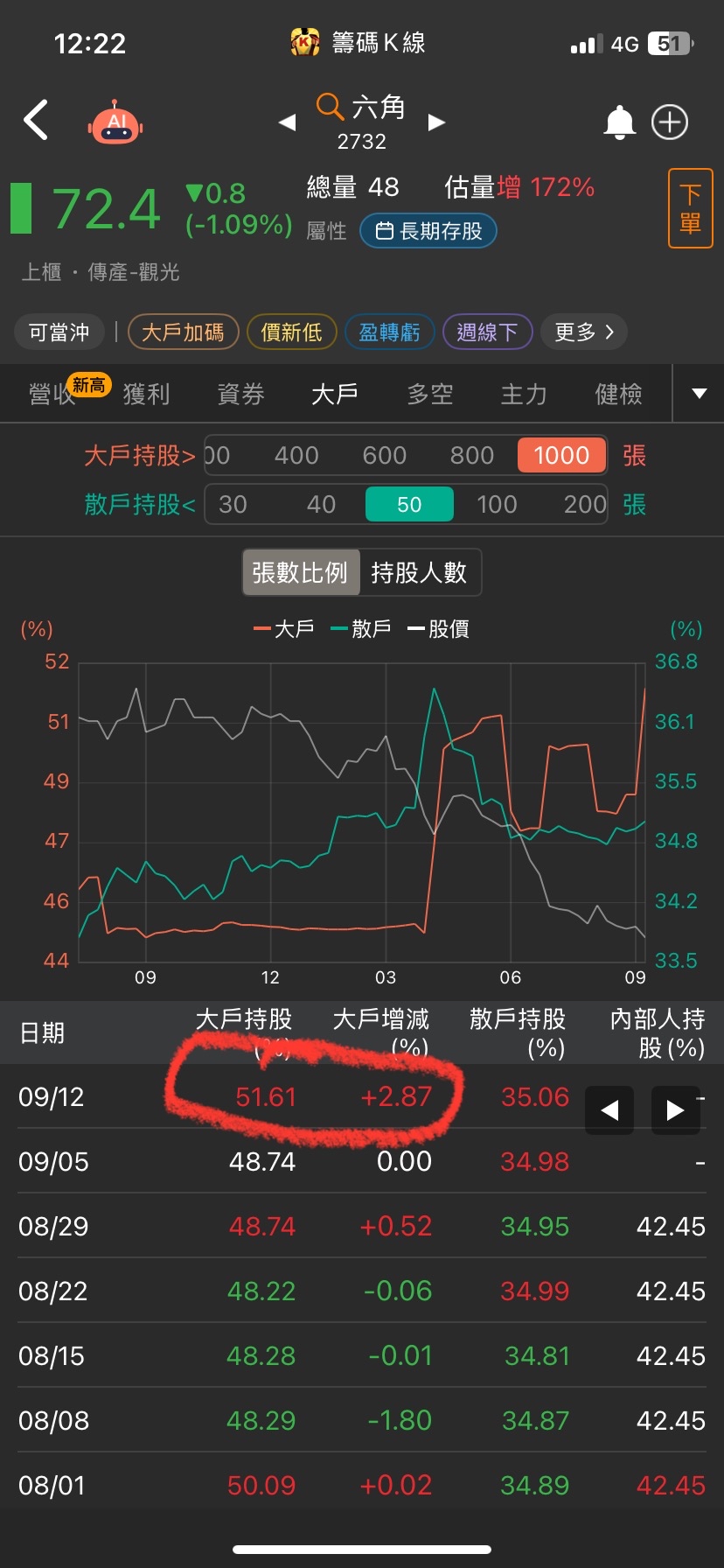The height and width of the screenshot is (1568, 724).
Task: Select 50 on the 散戶持股 slider
Action: 409,504
